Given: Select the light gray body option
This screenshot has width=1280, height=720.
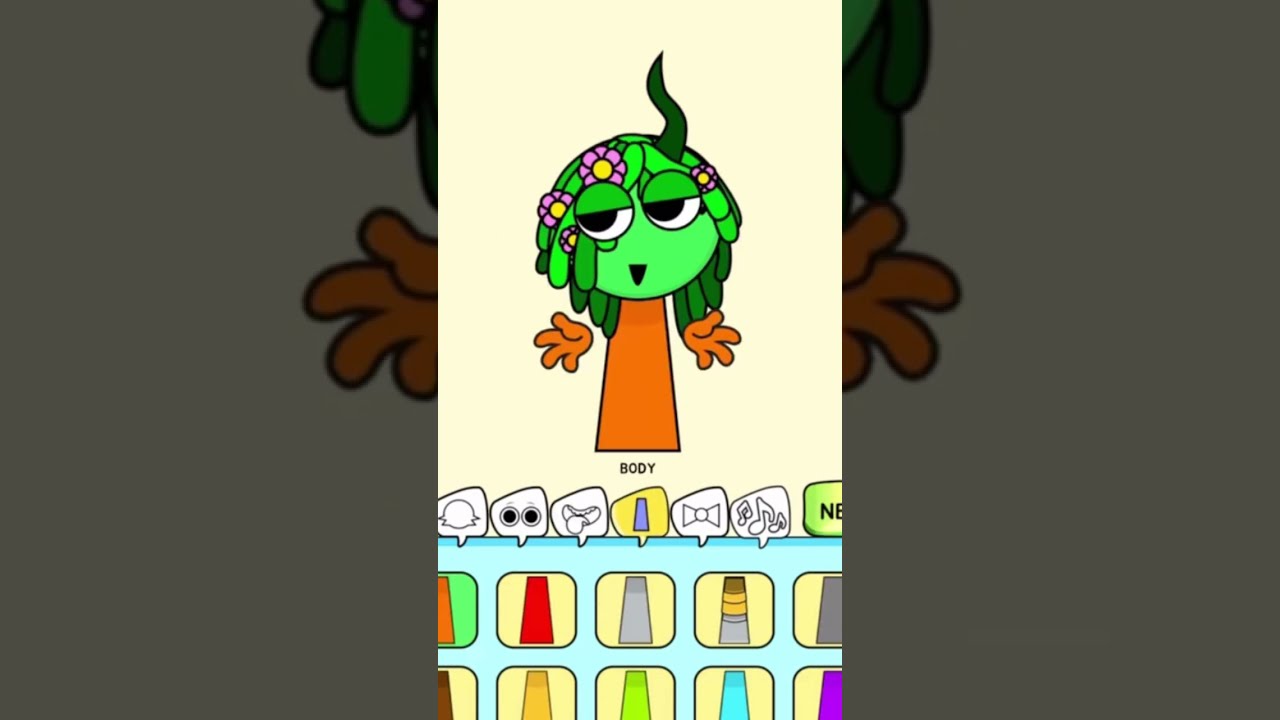Looking at the screenshot, I should (x=635, y=609).
